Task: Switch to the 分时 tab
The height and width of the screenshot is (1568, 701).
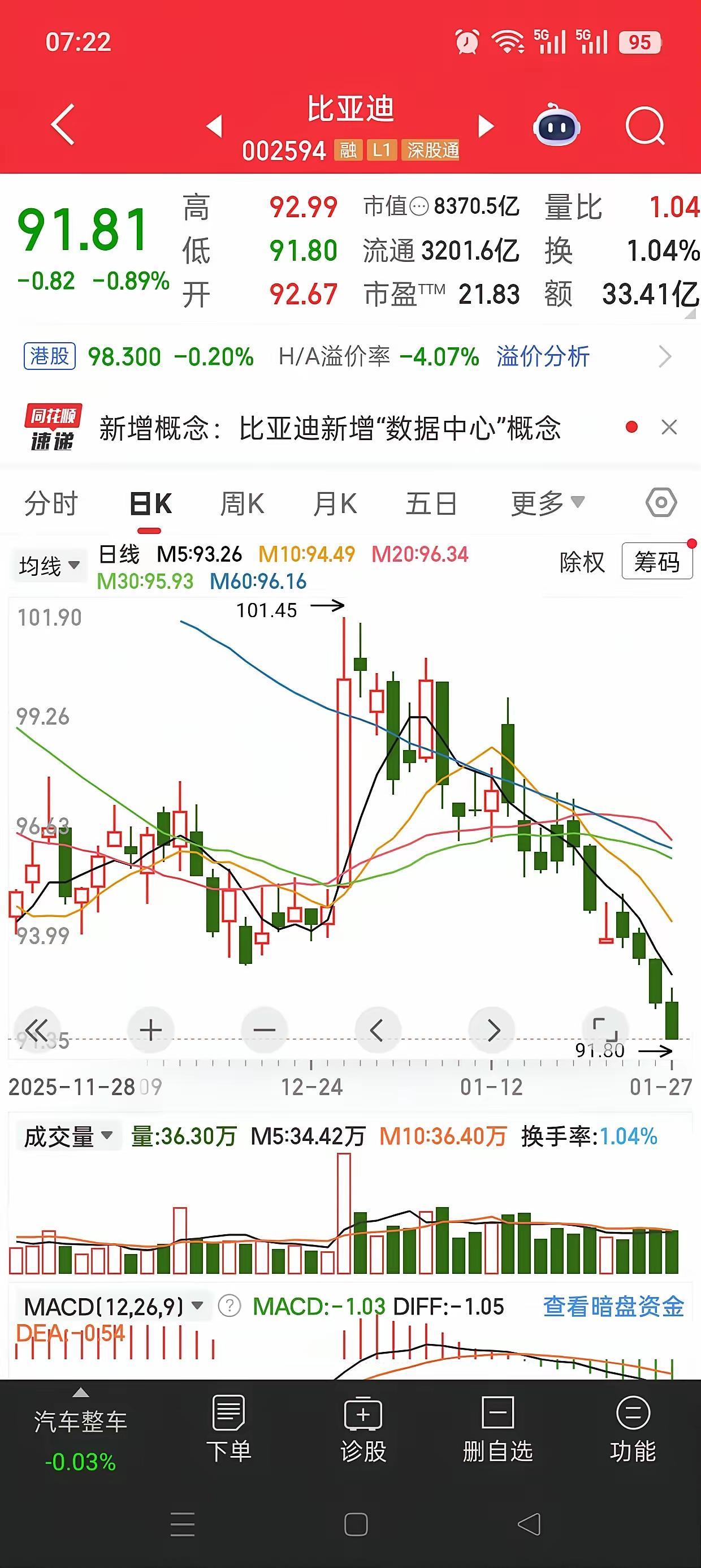Action: click(51, 504)
